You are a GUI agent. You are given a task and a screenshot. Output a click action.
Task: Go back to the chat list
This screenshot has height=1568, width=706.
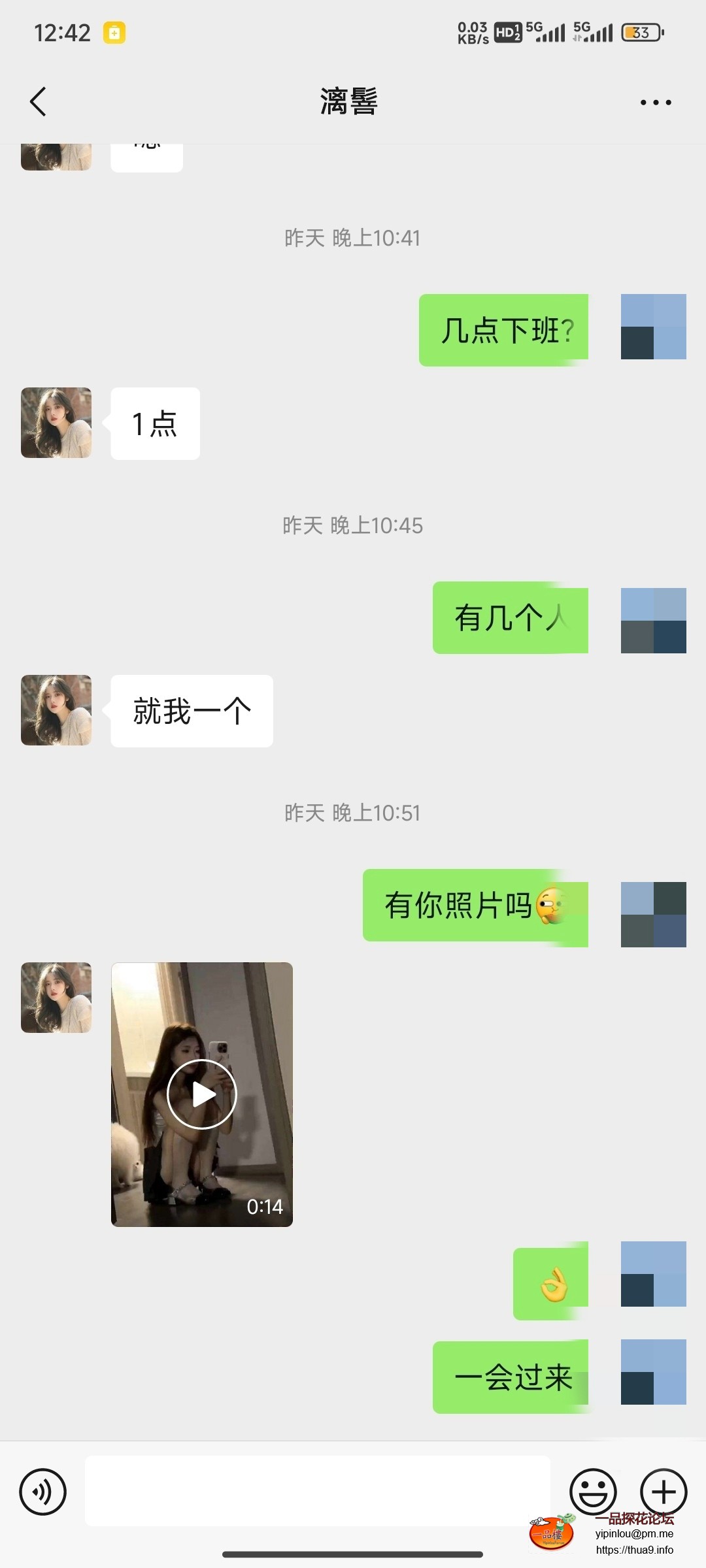point(38,102)
